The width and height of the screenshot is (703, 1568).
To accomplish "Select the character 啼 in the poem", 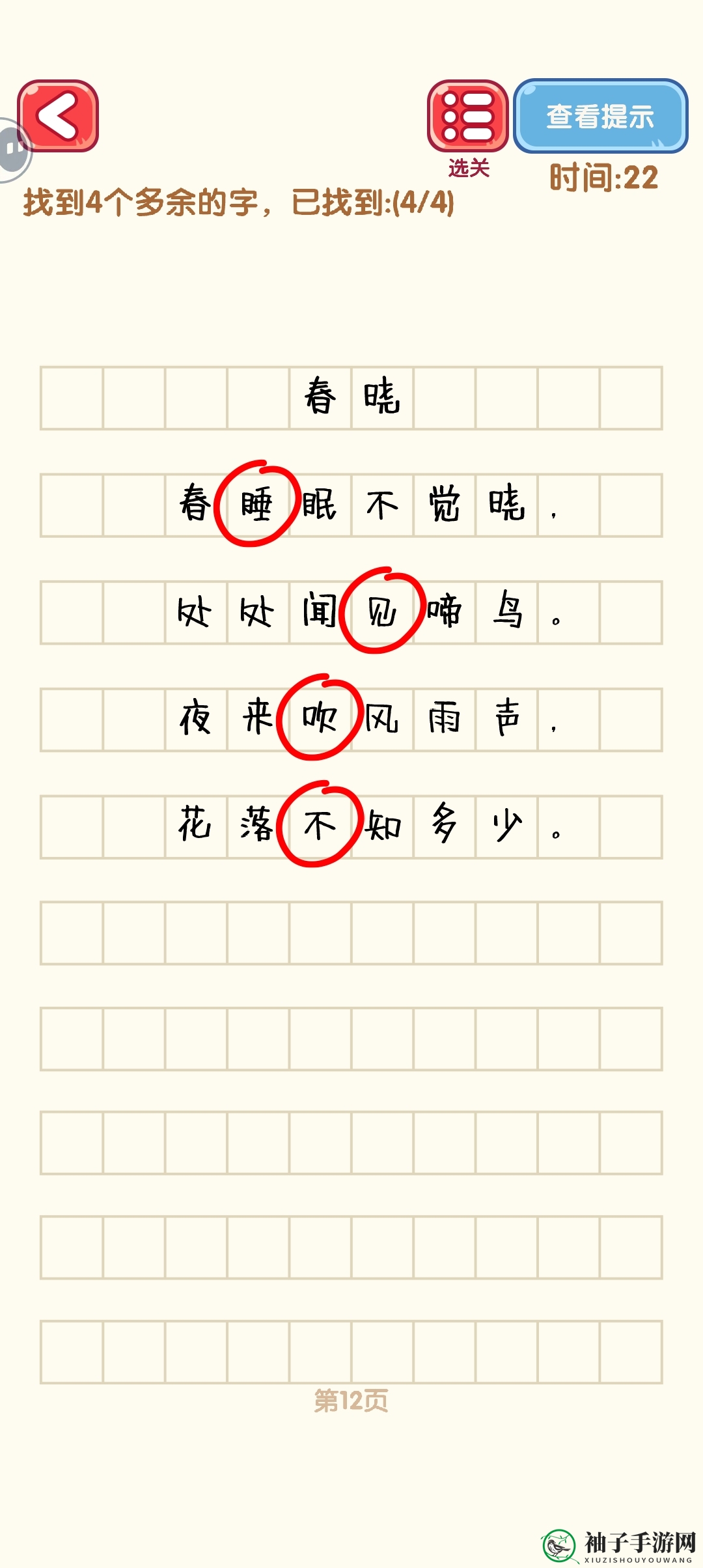I will click(x=445, y=611).
